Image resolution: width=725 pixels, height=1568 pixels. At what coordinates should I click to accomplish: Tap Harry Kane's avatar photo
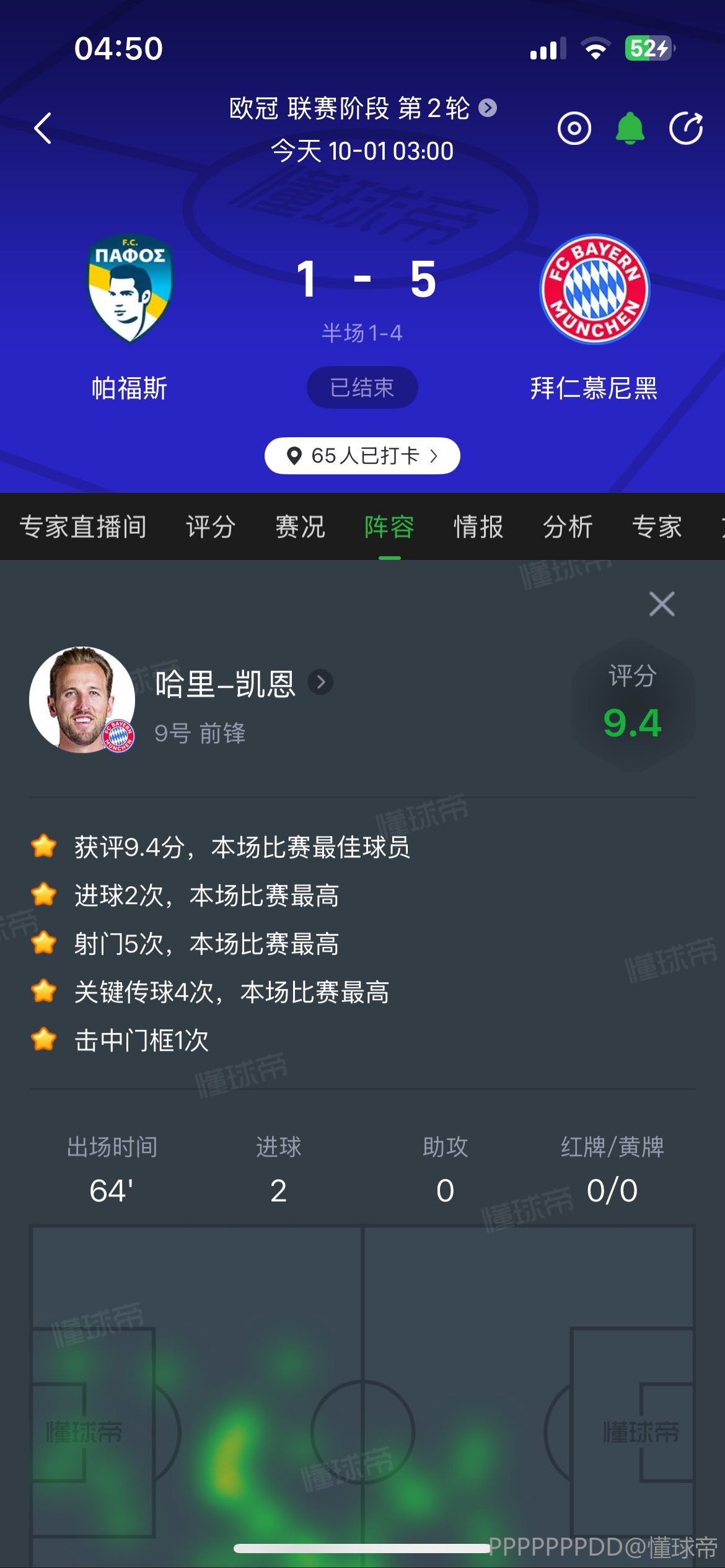point(82,700)
